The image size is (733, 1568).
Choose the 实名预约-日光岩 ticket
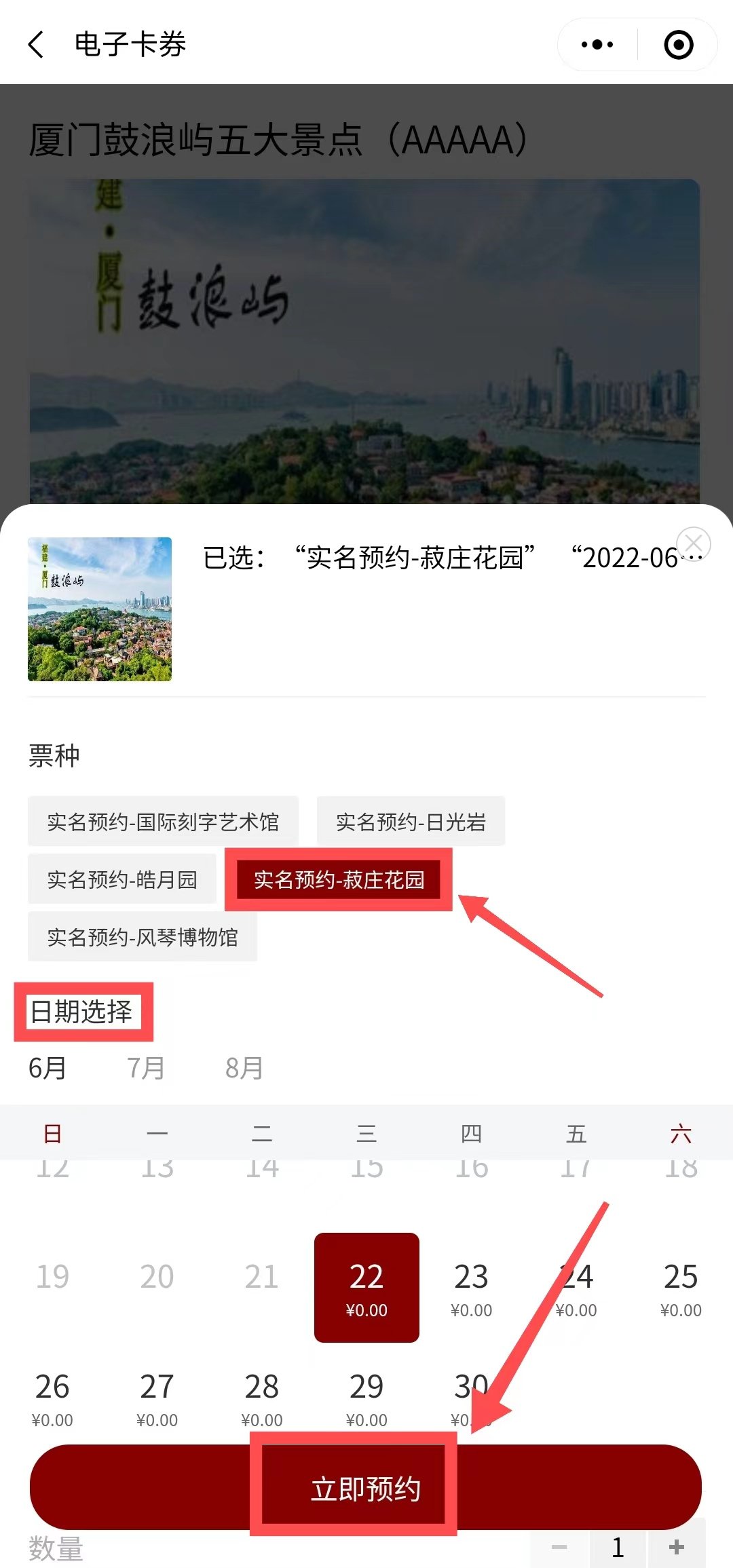point(411,822)
